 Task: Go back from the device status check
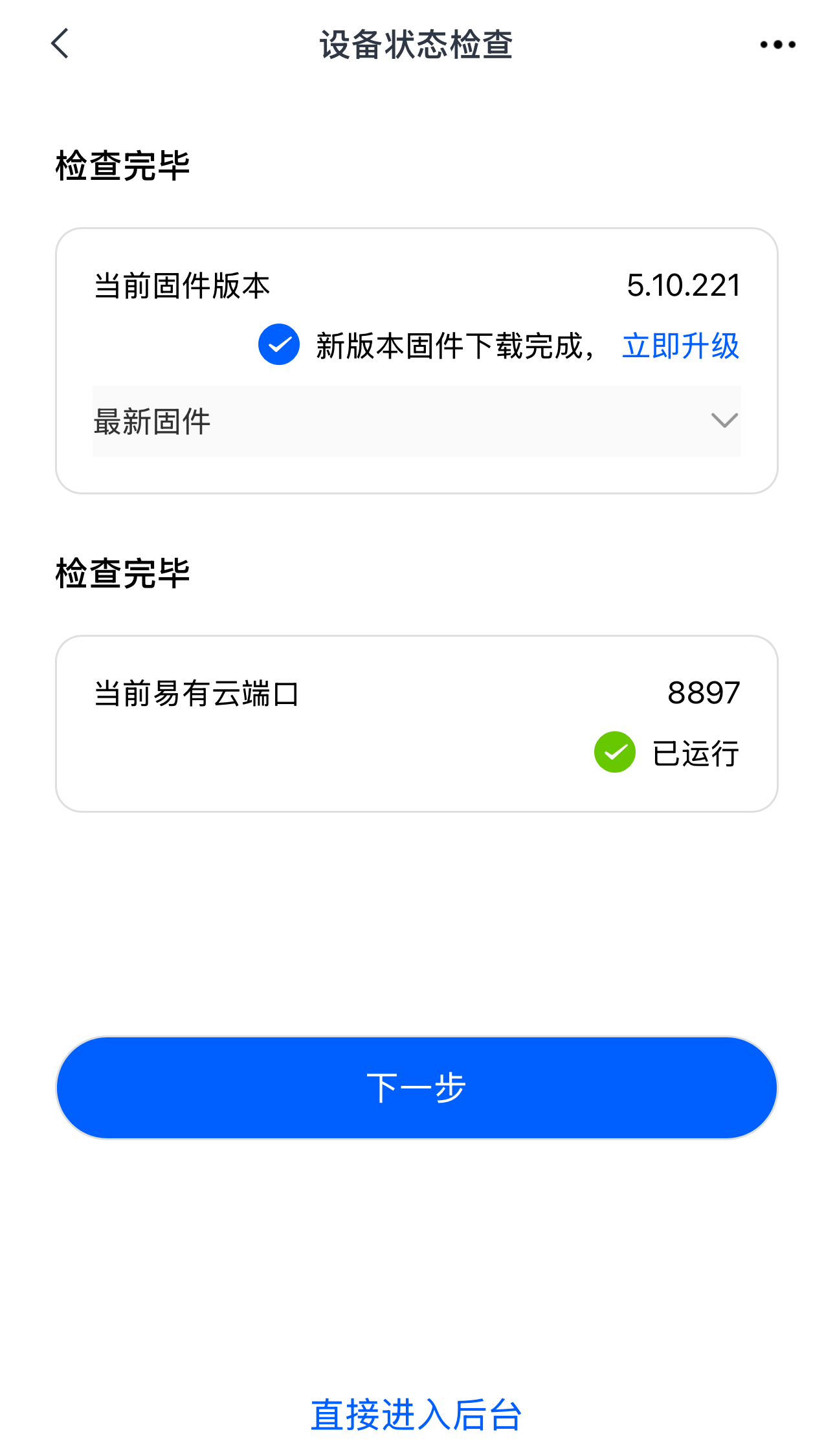pyautogui.click(x=60, y=44)
